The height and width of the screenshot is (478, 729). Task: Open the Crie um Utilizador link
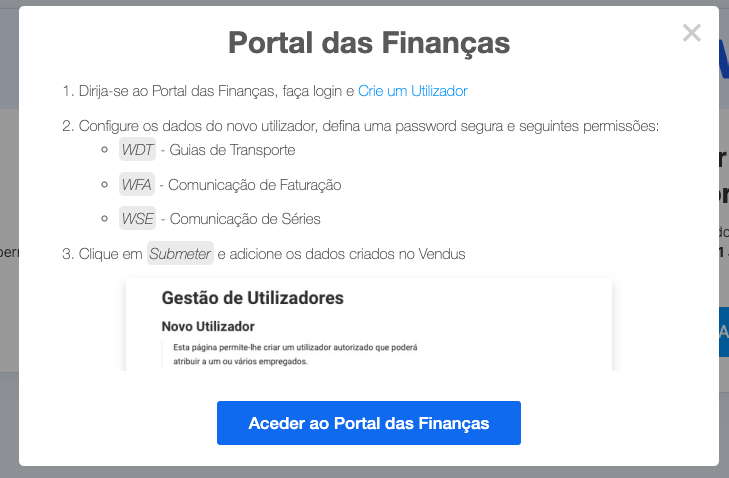coord(412,91)
